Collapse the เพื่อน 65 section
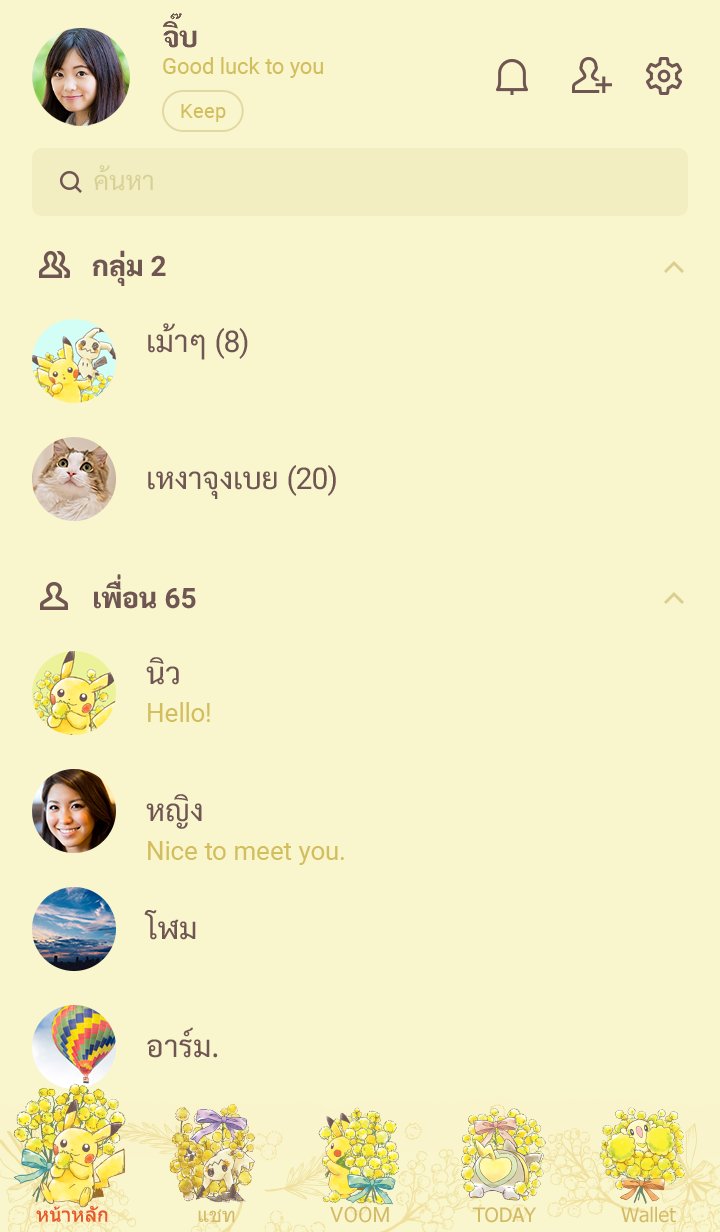Viewport: 720px width, 1232px height. click(x=674, y=598)
